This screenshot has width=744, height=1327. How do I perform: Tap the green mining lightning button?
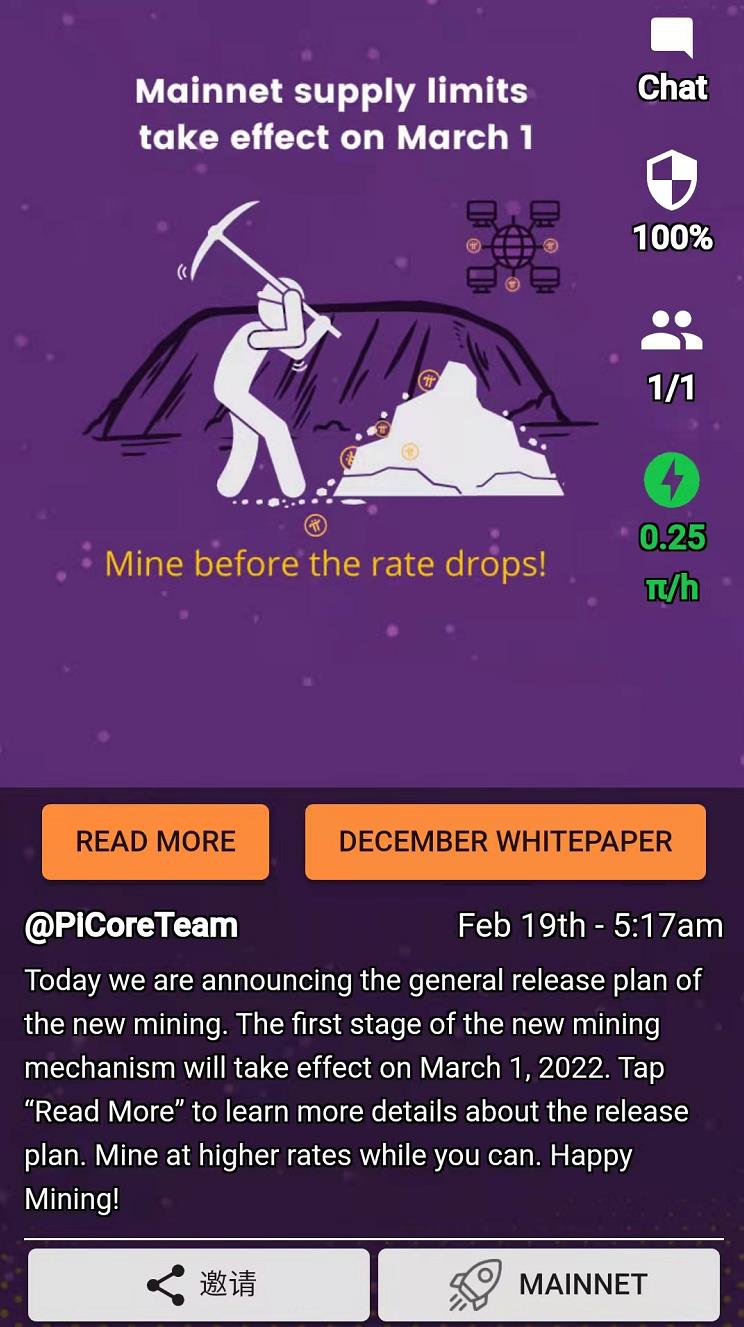pyautogui.click(x=672, y=481)
